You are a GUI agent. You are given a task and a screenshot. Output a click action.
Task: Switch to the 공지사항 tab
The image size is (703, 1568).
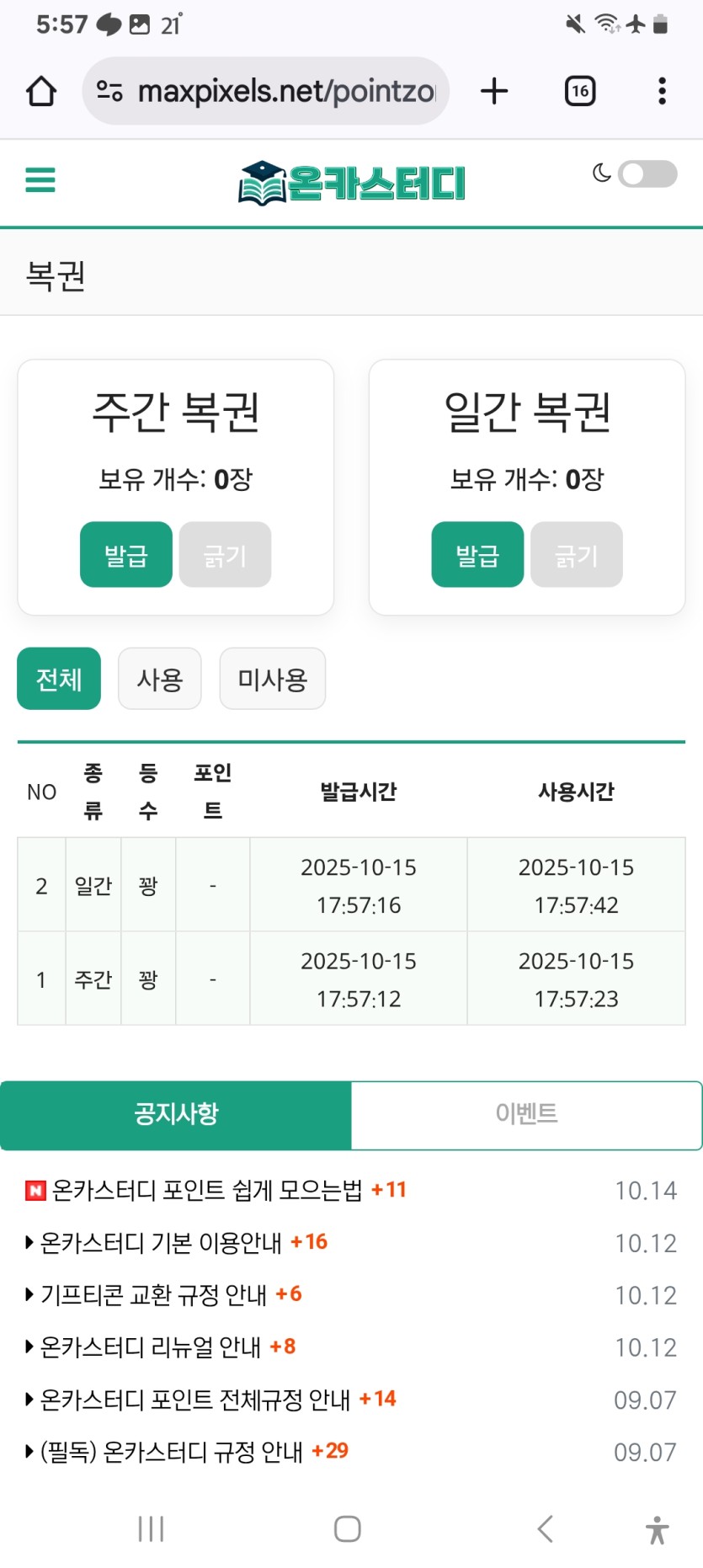pos(176,1114)
